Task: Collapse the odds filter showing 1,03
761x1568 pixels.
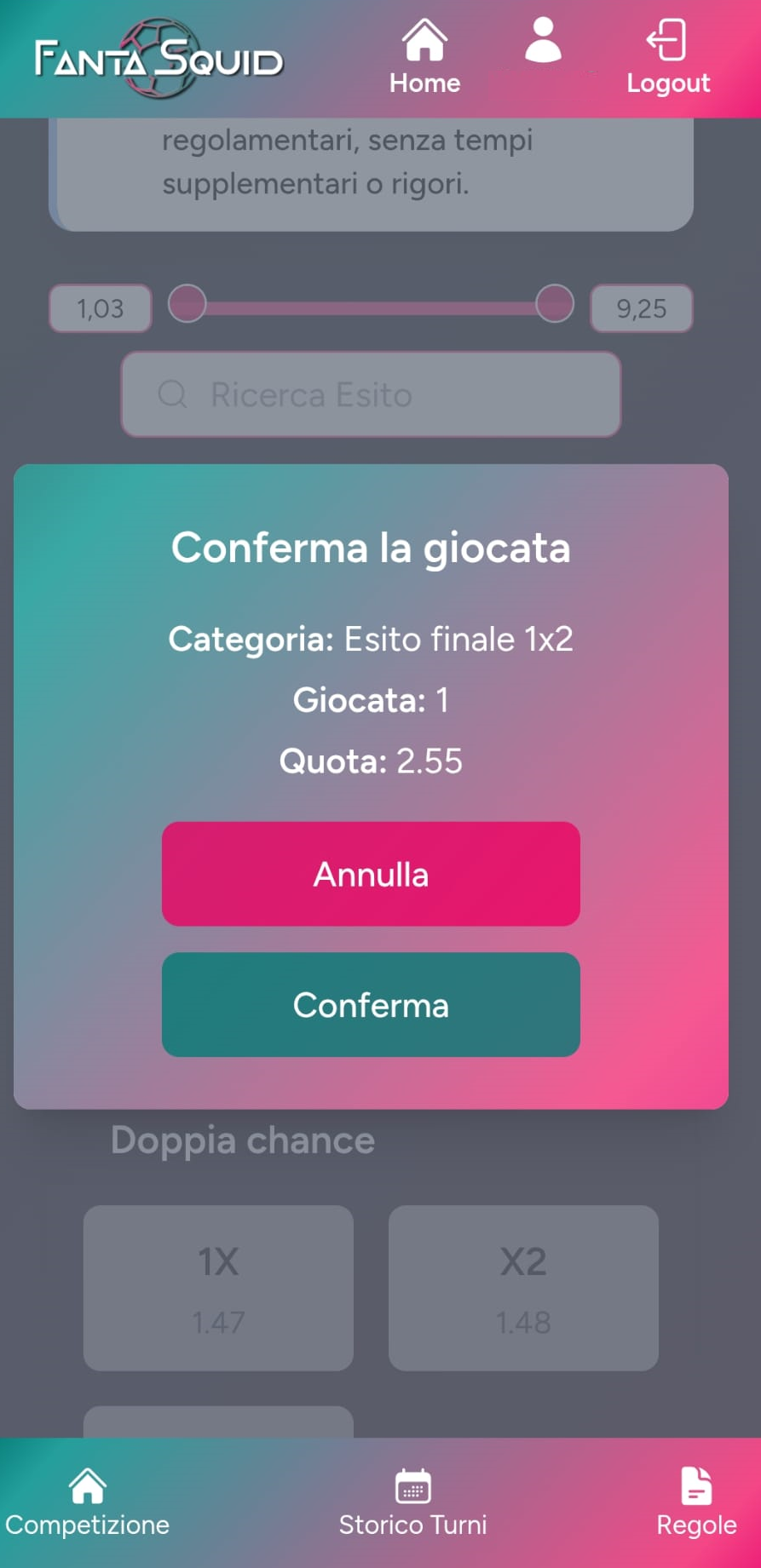Action: pos(99,308)
